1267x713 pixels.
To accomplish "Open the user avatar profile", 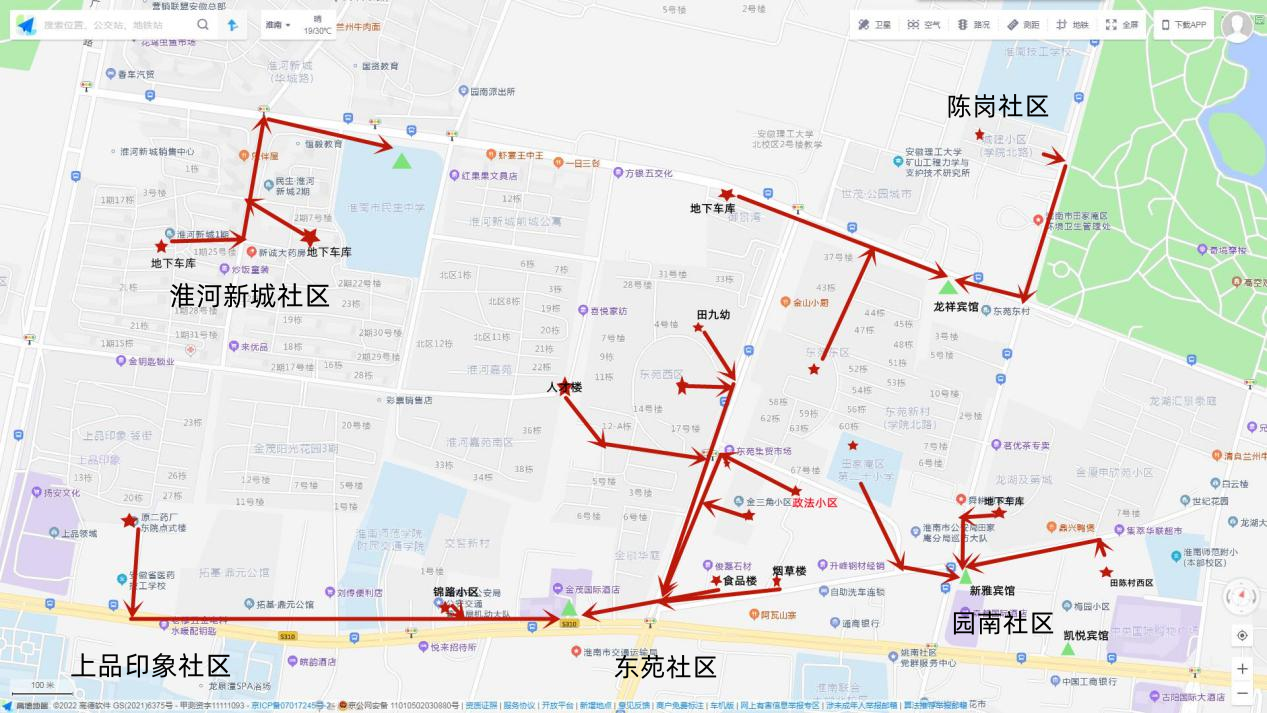I will [1237, 26].
